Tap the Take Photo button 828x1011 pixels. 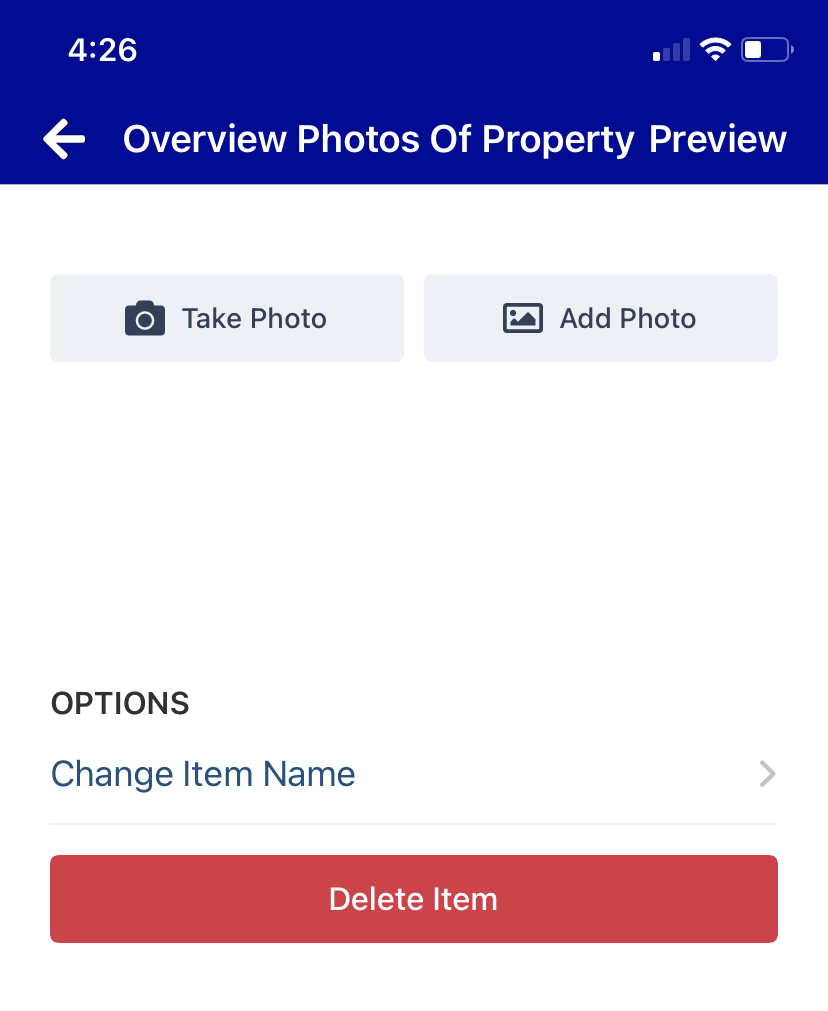(227, 318)
